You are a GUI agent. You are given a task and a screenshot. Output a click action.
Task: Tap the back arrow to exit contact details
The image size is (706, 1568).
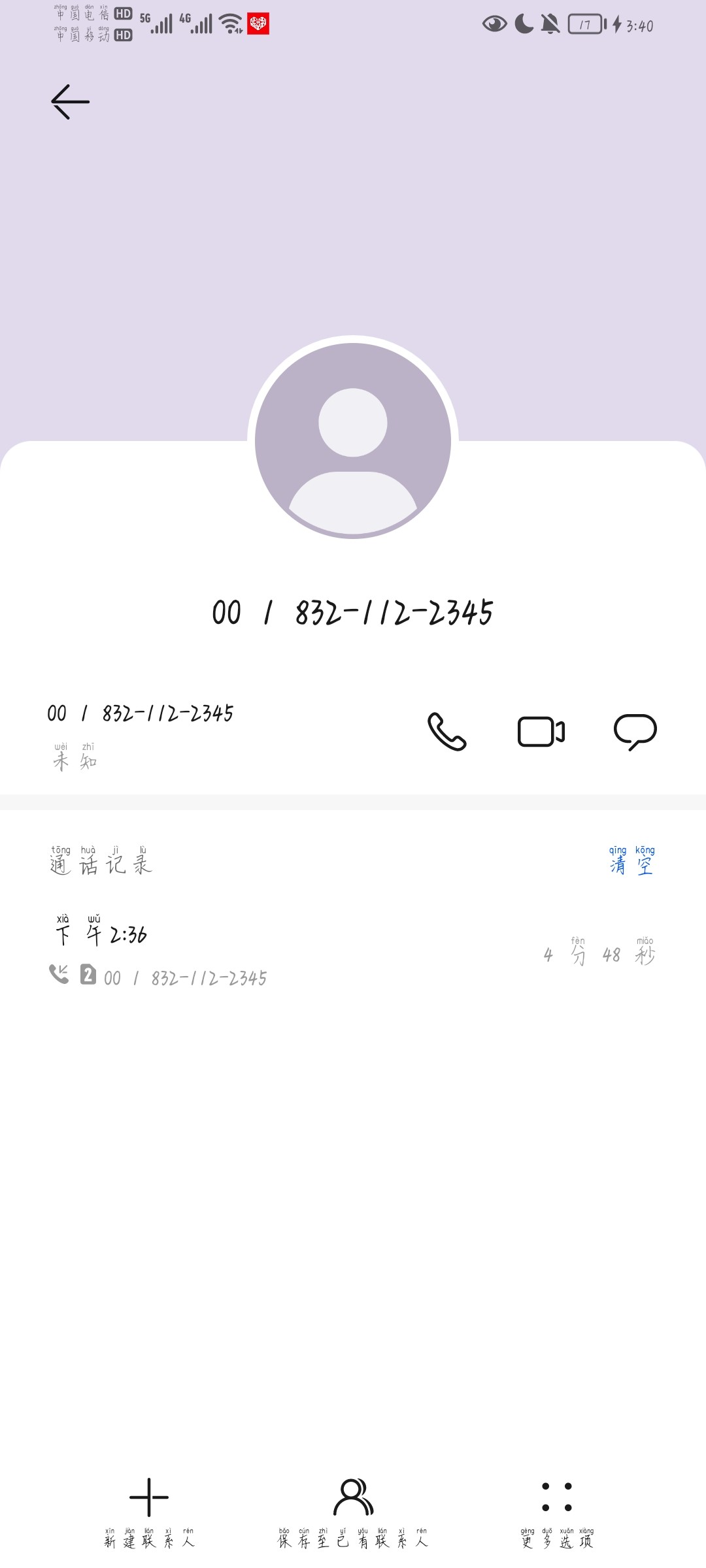pyautogui.click(x=70, y=101)
